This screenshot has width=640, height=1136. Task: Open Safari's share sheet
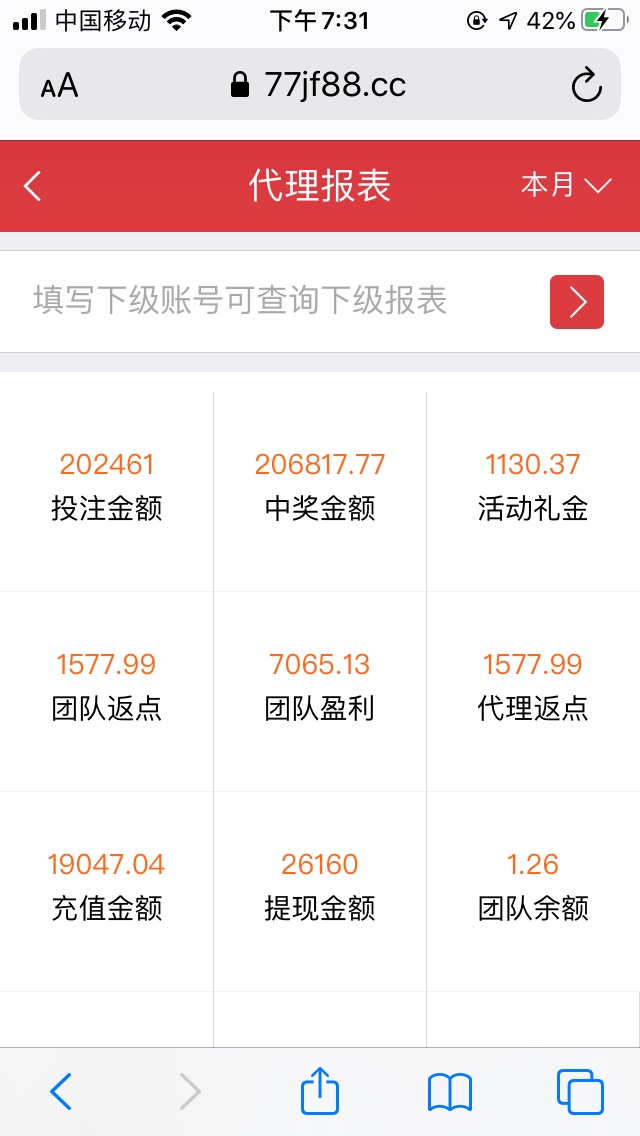[320, 1090]
